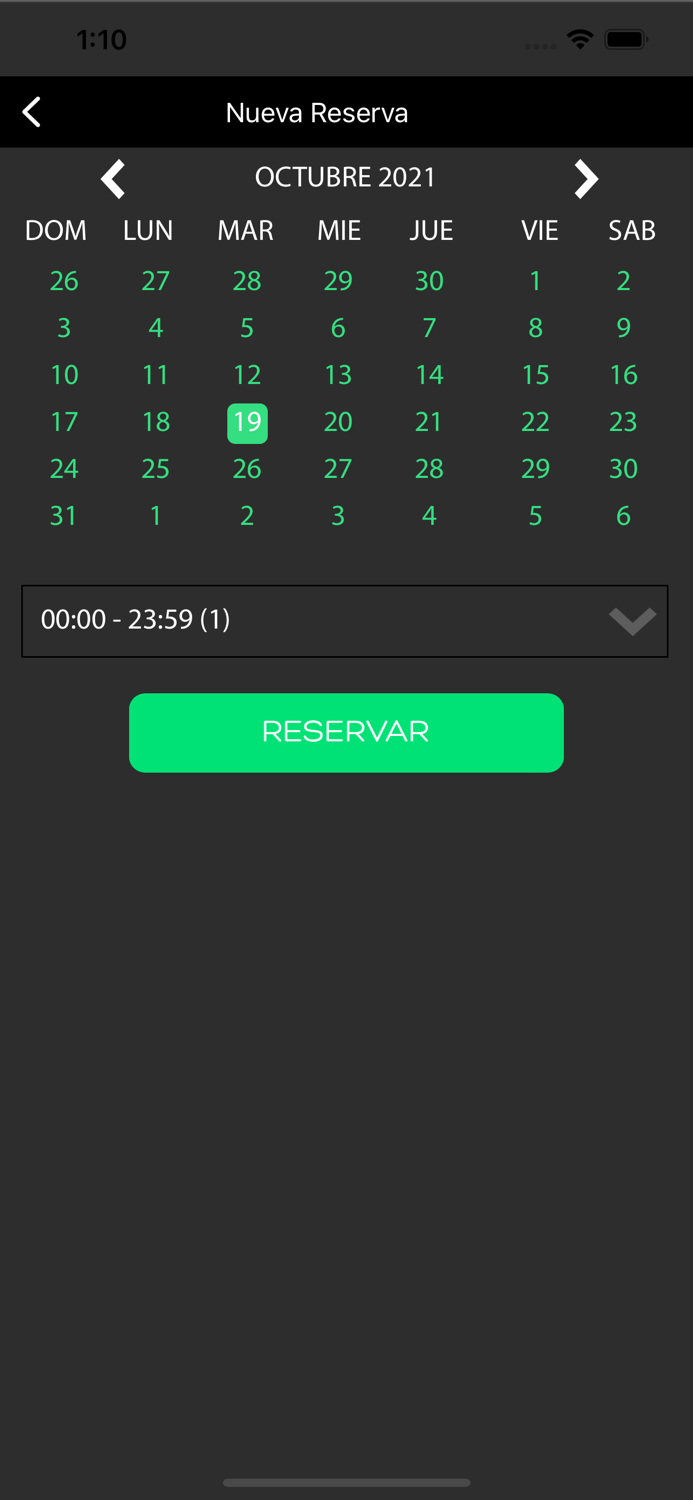Pick October 25 in the calendar
The image size is (693, 1500).
[155, 469]
